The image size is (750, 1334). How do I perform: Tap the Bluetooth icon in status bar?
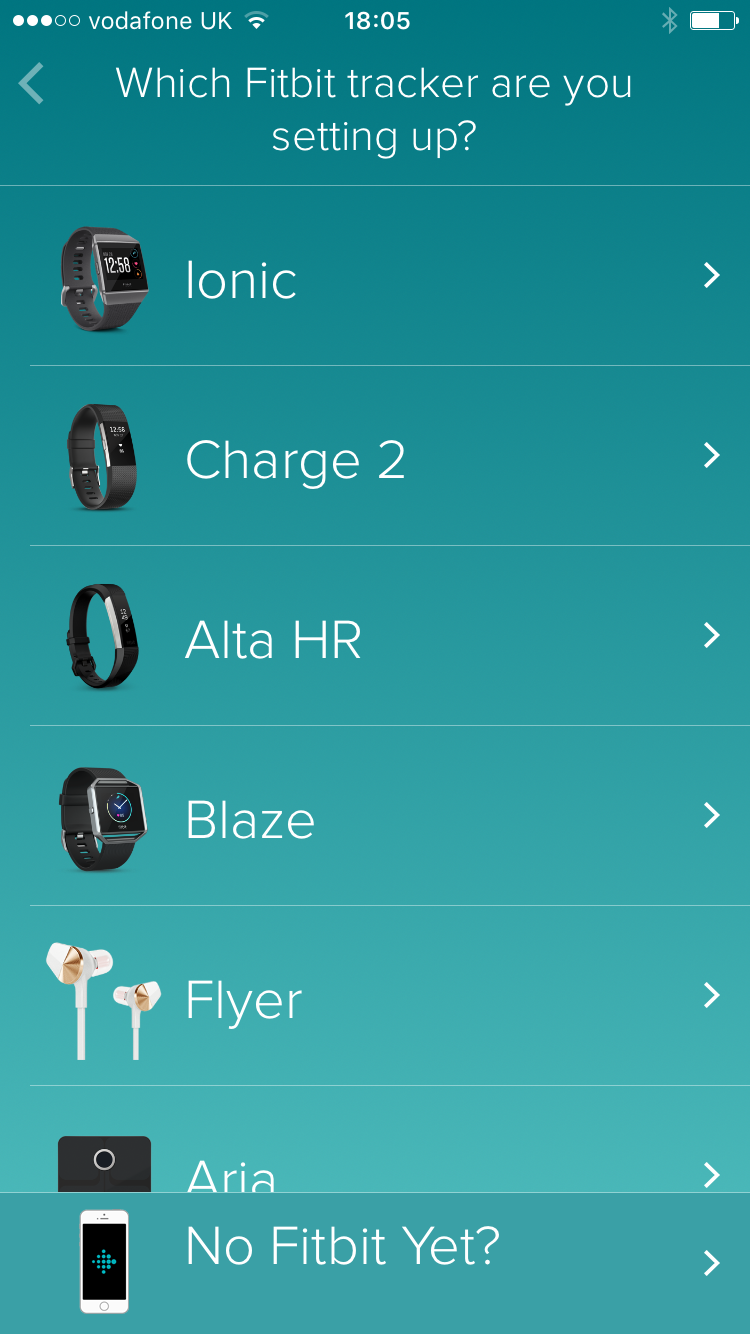coord(669,18)
